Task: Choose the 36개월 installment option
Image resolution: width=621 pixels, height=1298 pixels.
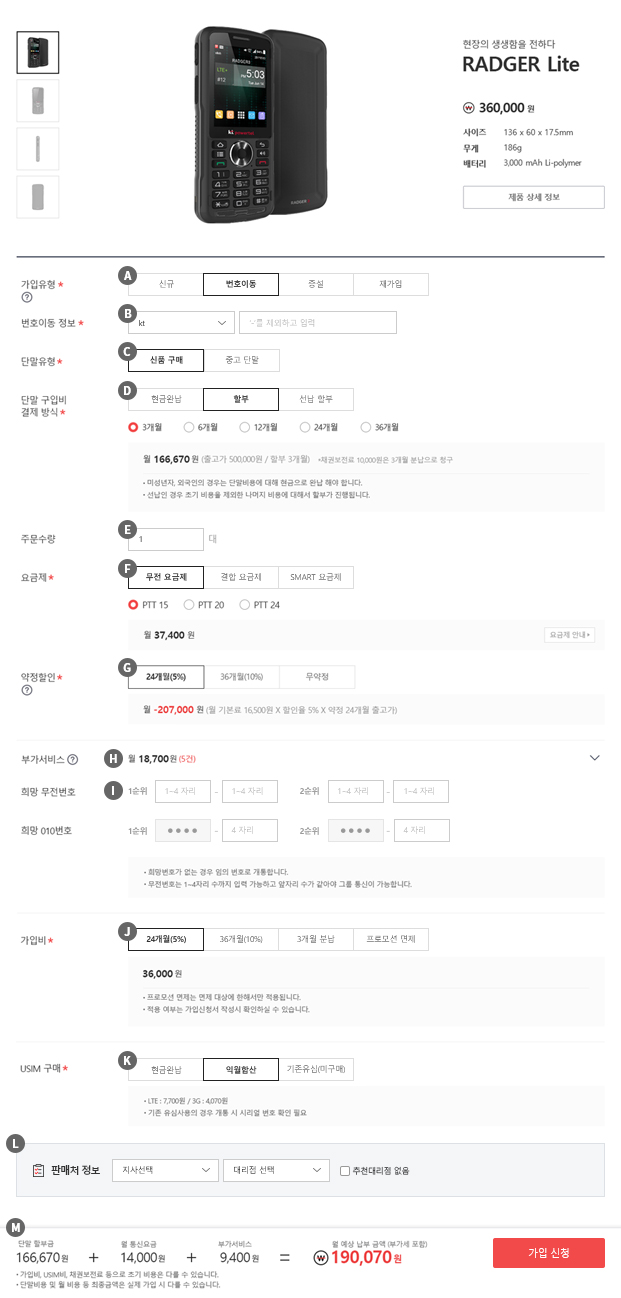Action: coord(366,427)
